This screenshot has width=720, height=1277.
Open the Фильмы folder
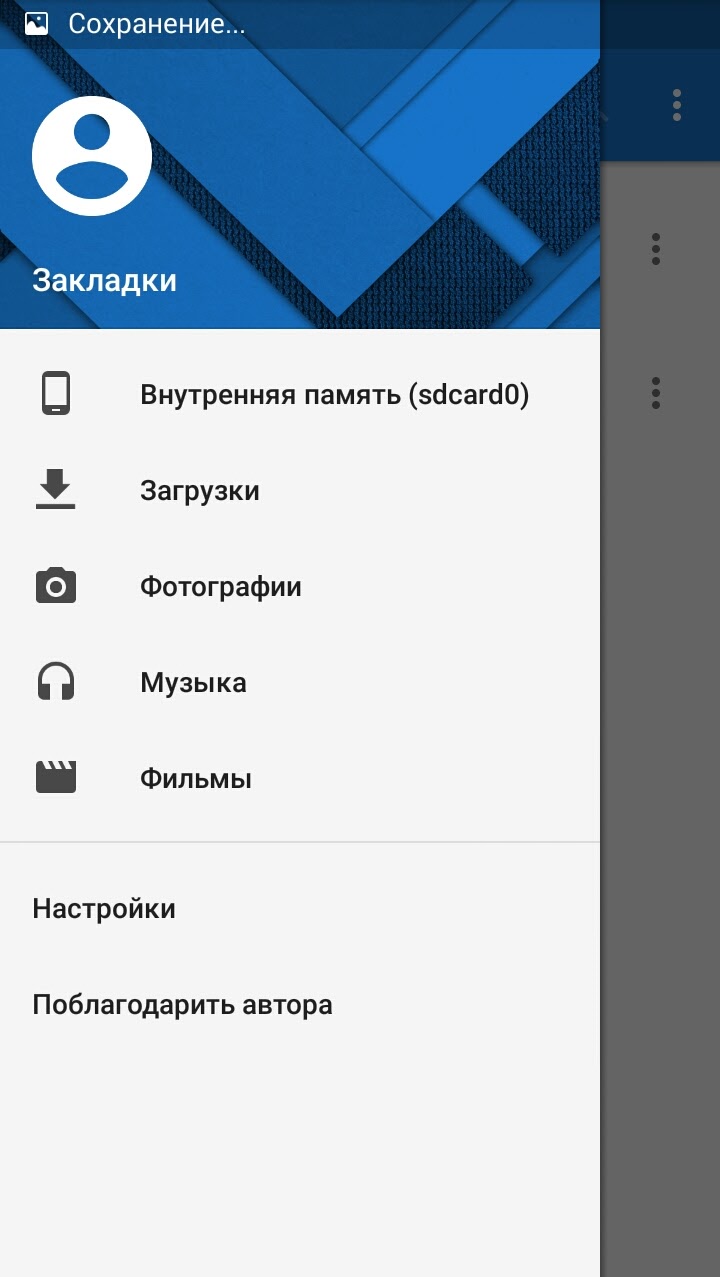point(196,779)
